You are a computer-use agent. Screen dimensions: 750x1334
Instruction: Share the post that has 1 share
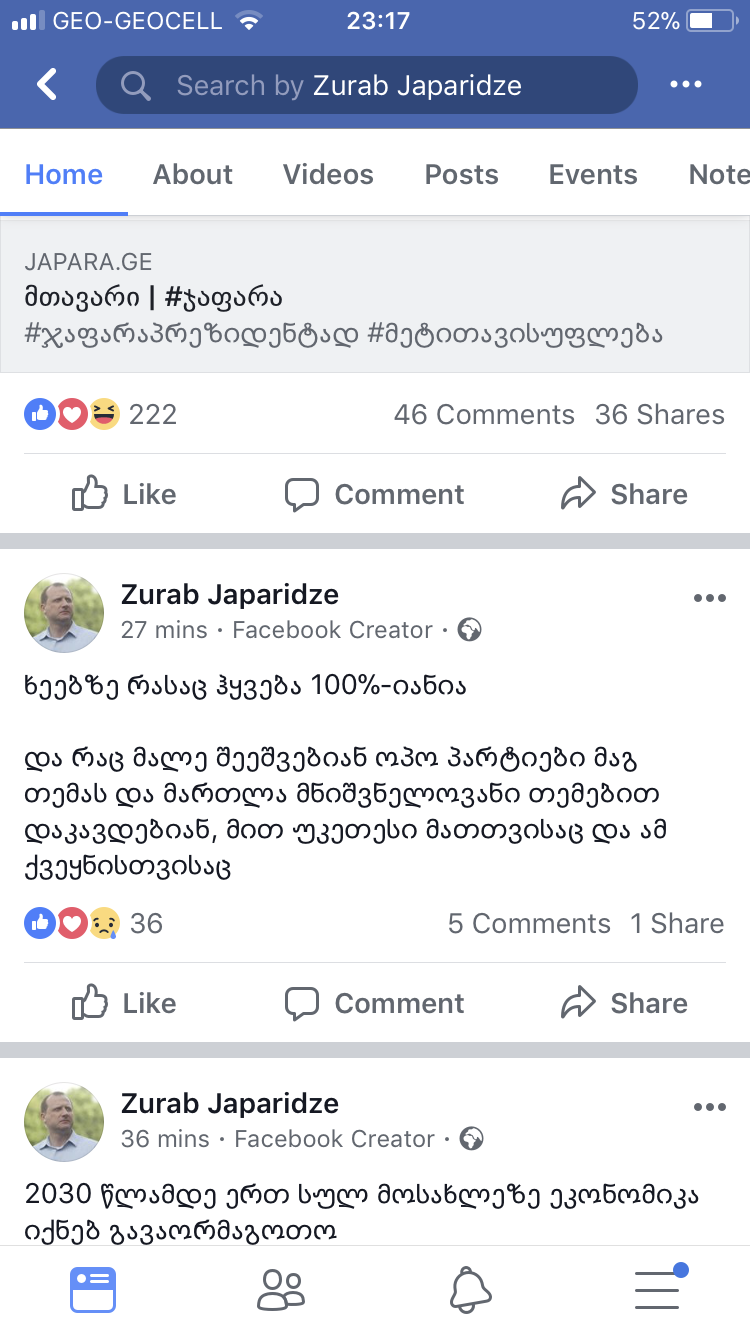pyautogui.click(x=625, y=1003)
